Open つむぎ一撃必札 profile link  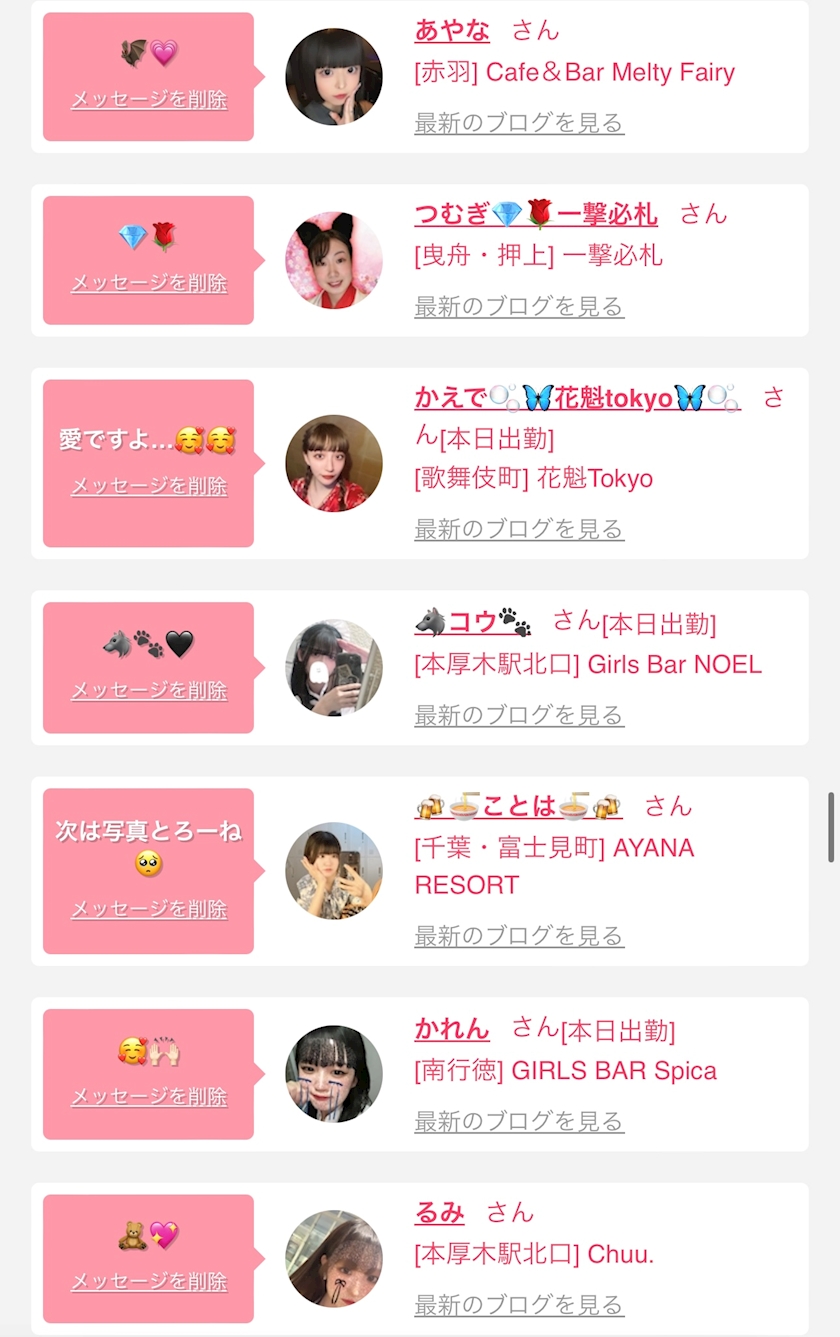pos(536,214)
